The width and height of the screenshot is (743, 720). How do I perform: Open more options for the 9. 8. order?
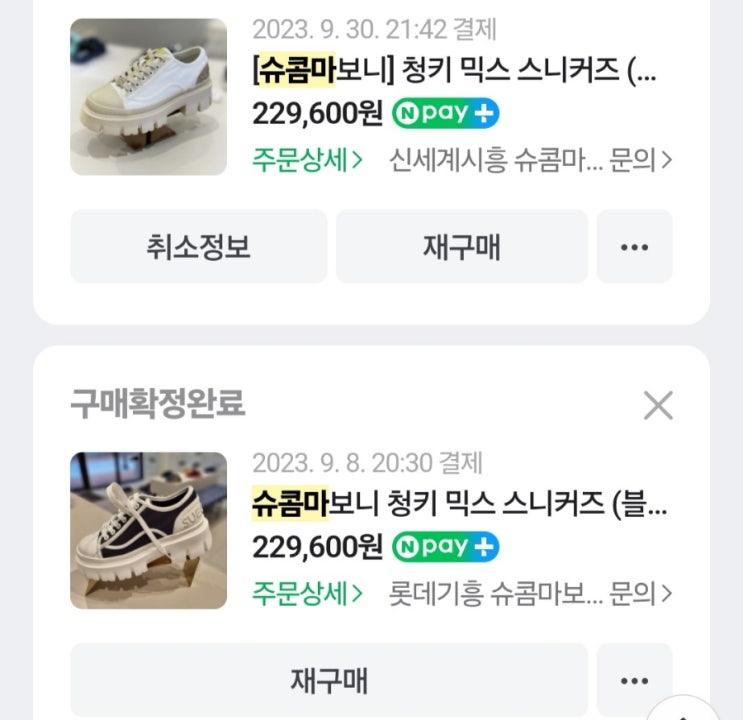(634, 680)
